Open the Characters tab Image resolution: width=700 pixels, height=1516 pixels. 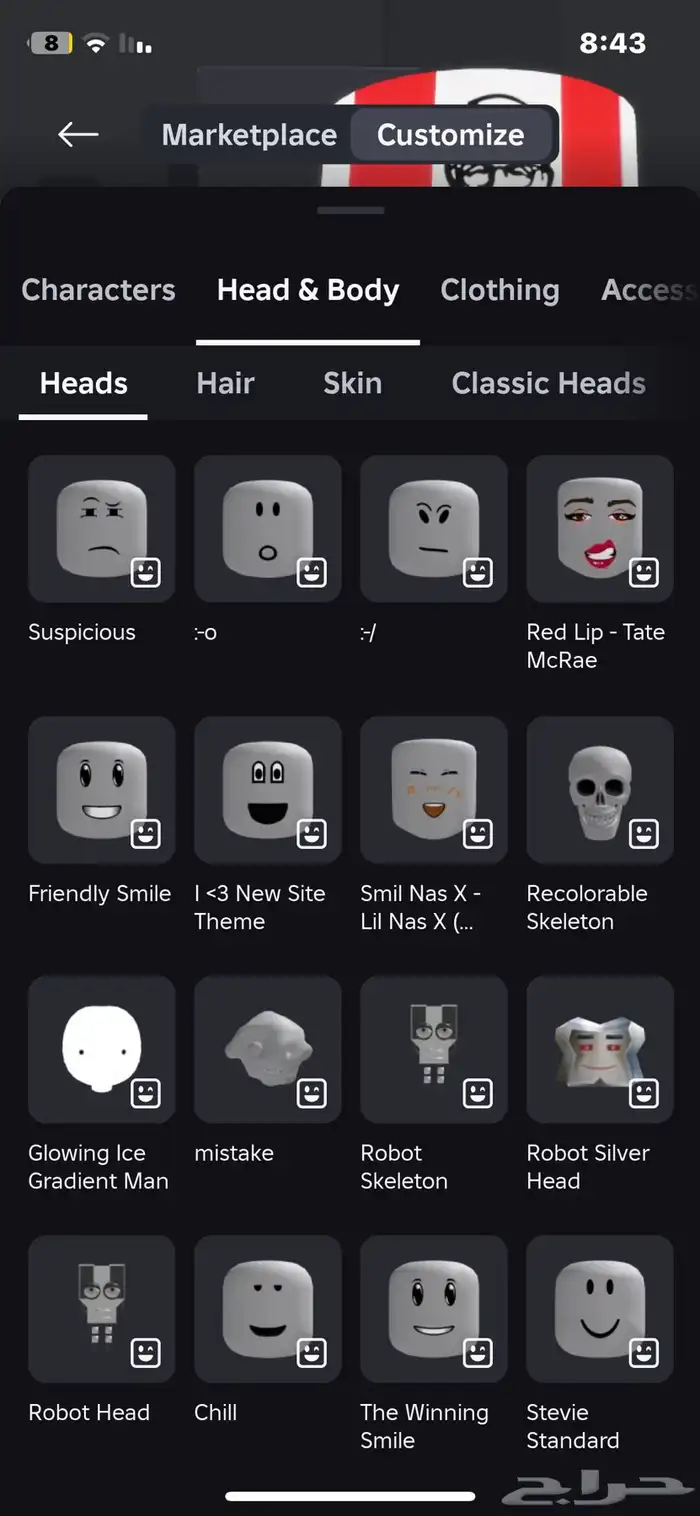(x=98, y=290)
